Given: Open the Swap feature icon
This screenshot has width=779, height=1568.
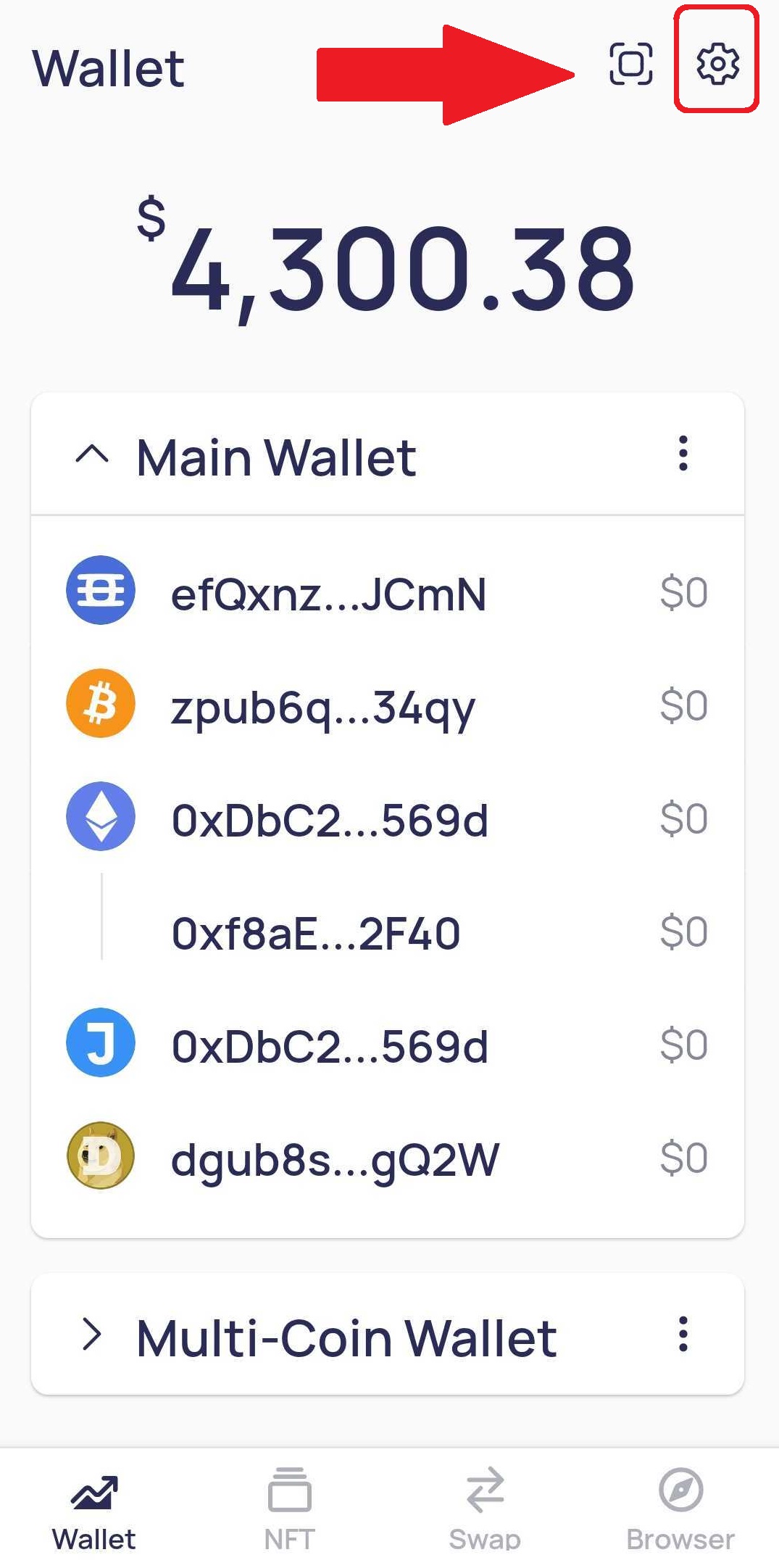Looking at the screenshot, I should coord(486,1508).
